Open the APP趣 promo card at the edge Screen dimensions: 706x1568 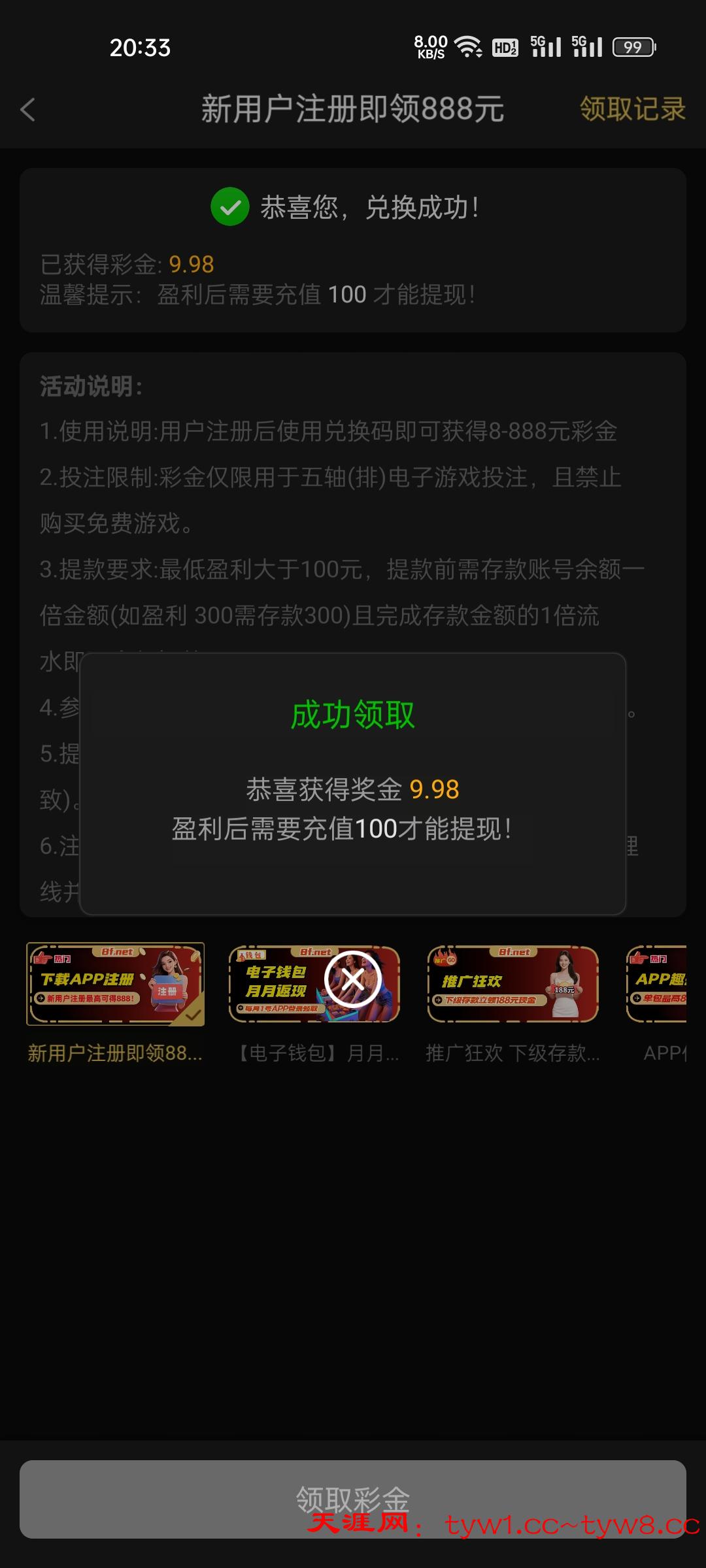(658, 984)
